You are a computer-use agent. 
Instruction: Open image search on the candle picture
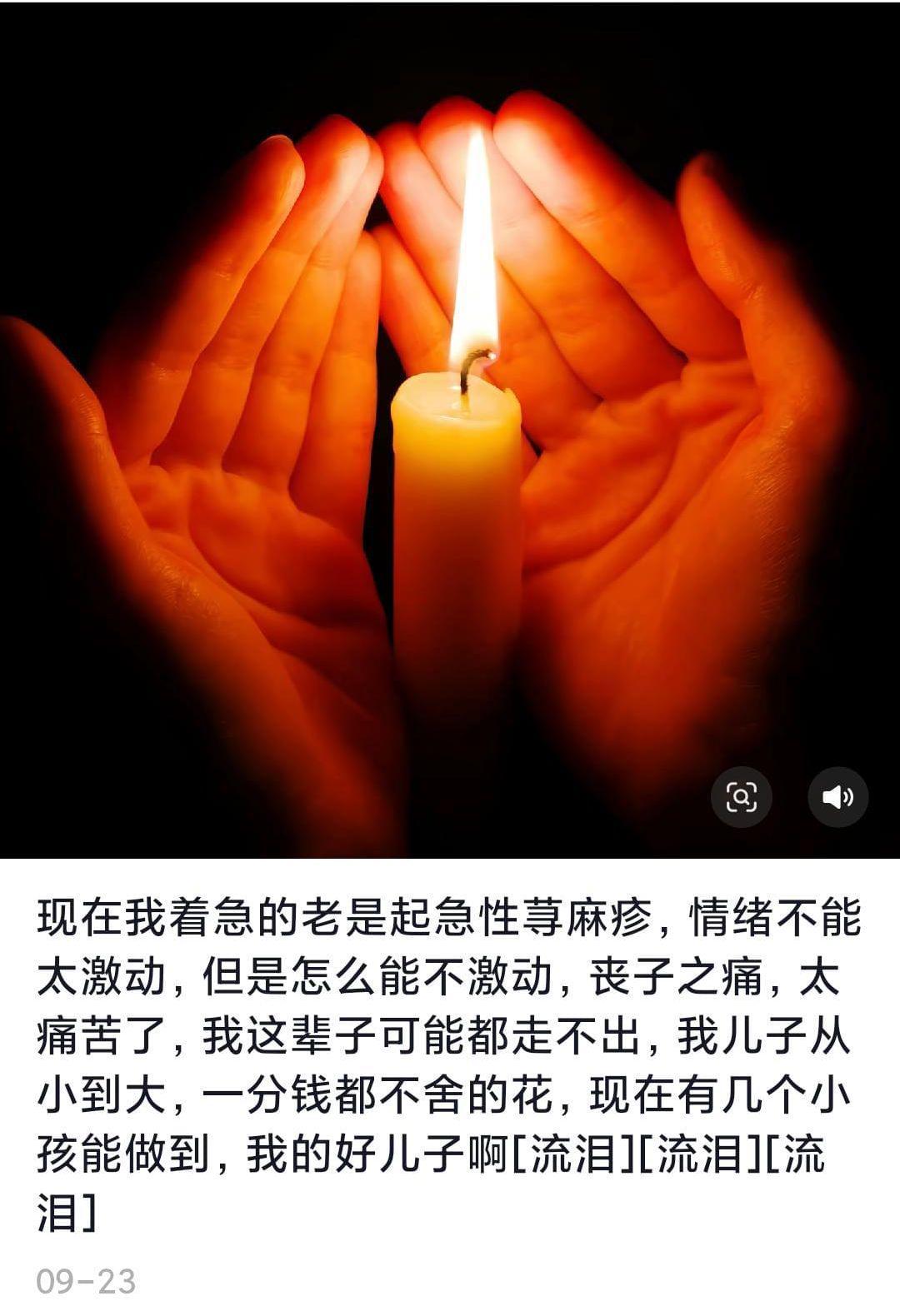[x=741, y=797]
